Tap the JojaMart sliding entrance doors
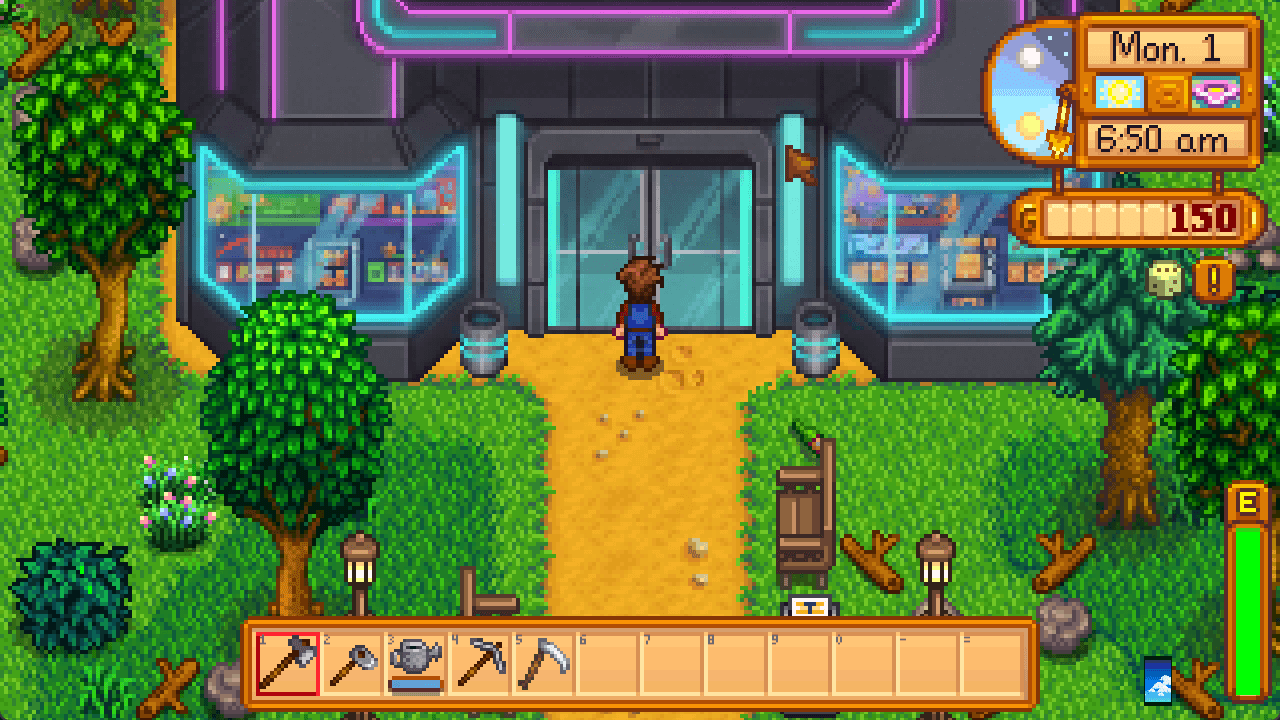 [x=650, y=245]
